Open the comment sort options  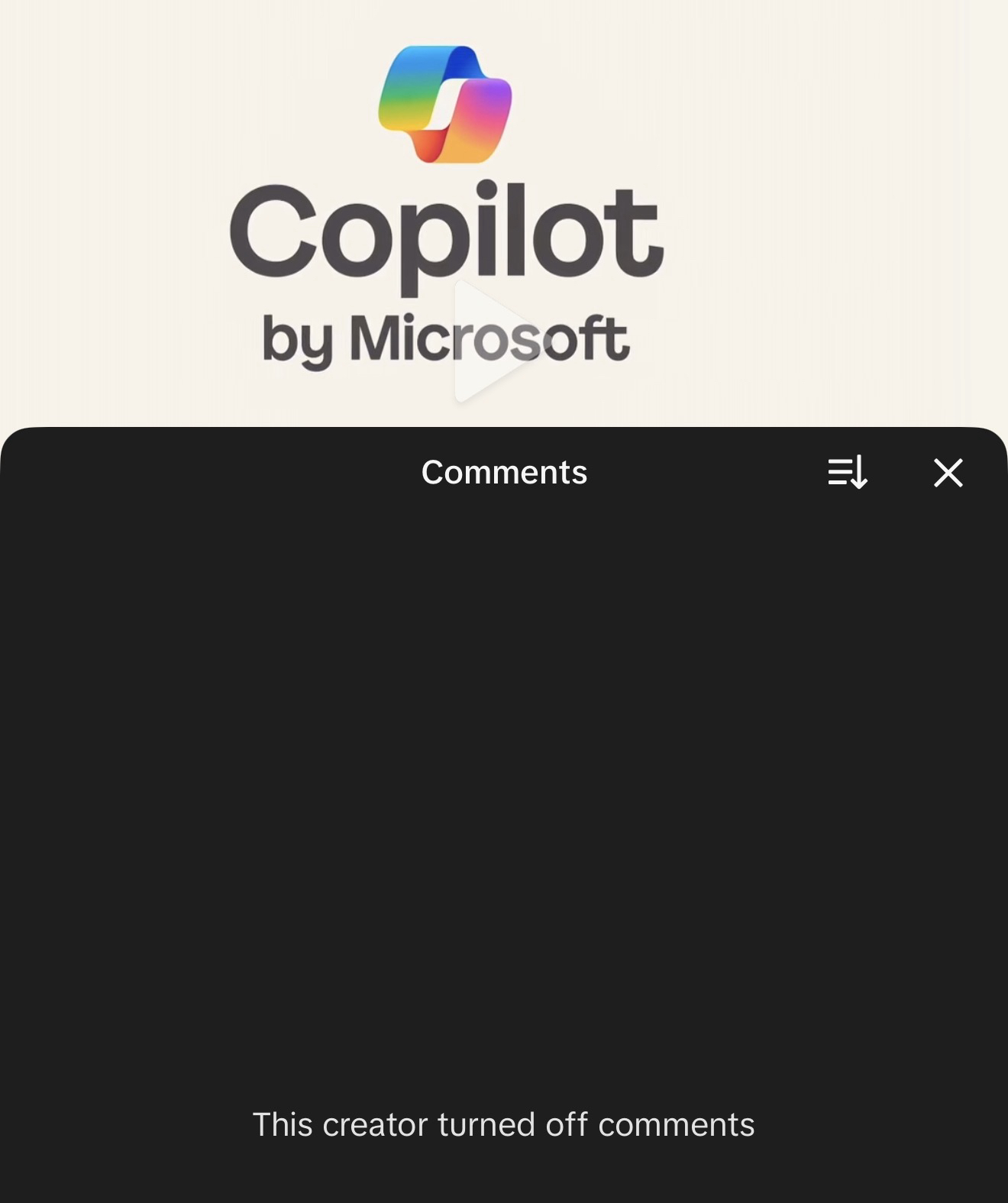pyautogui.click(x=847, y=472)
